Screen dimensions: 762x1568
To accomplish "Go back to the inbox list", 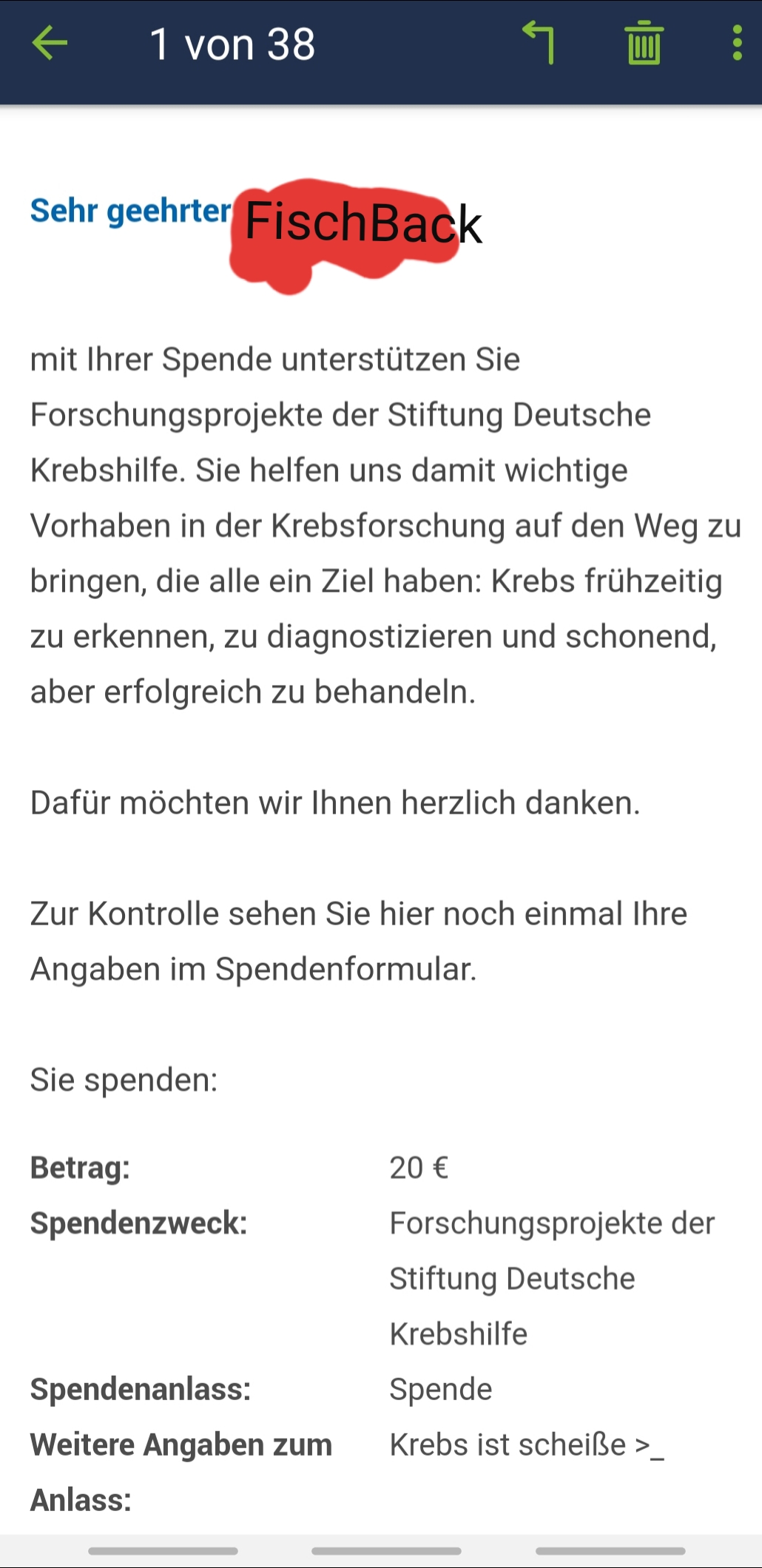I will [50, 43].
